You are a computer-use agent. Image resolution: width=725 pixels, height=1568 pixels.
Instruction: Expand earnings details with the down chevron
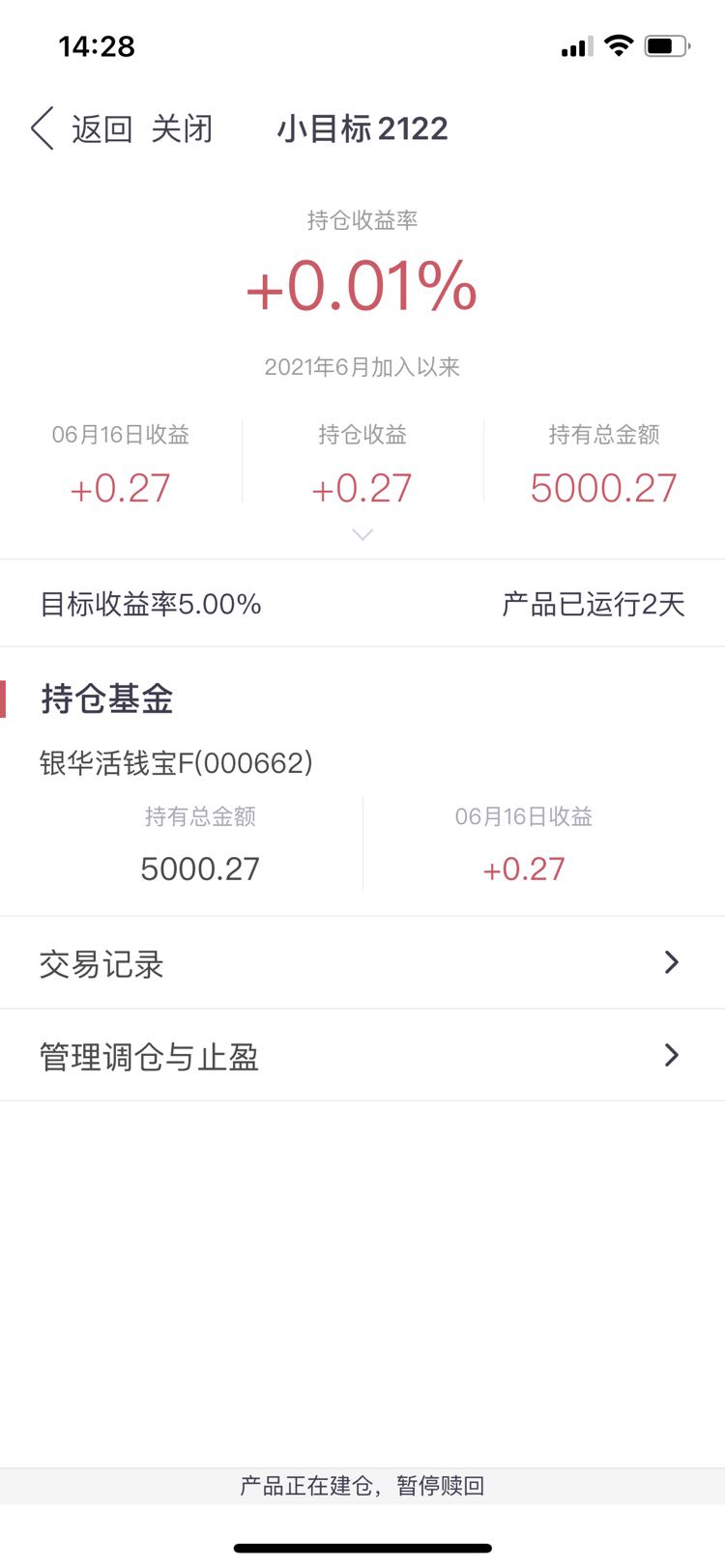tap(362, 534)
